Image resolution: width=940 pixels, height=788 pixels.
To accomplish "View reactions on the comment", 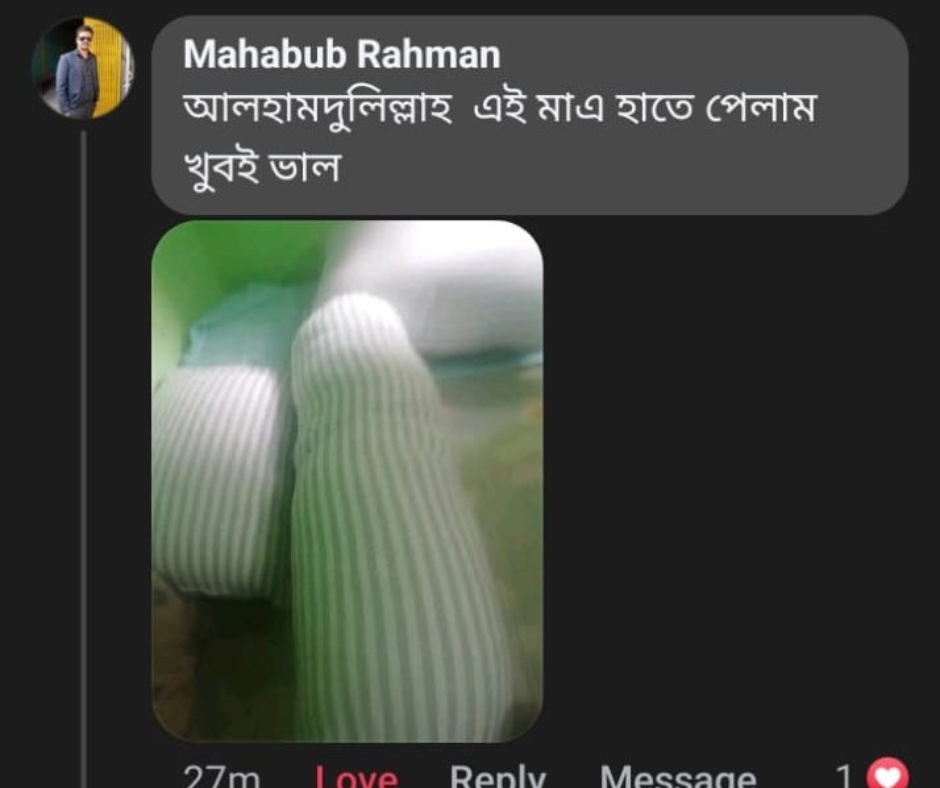I will pyautogui.click(x=870, y=776).
